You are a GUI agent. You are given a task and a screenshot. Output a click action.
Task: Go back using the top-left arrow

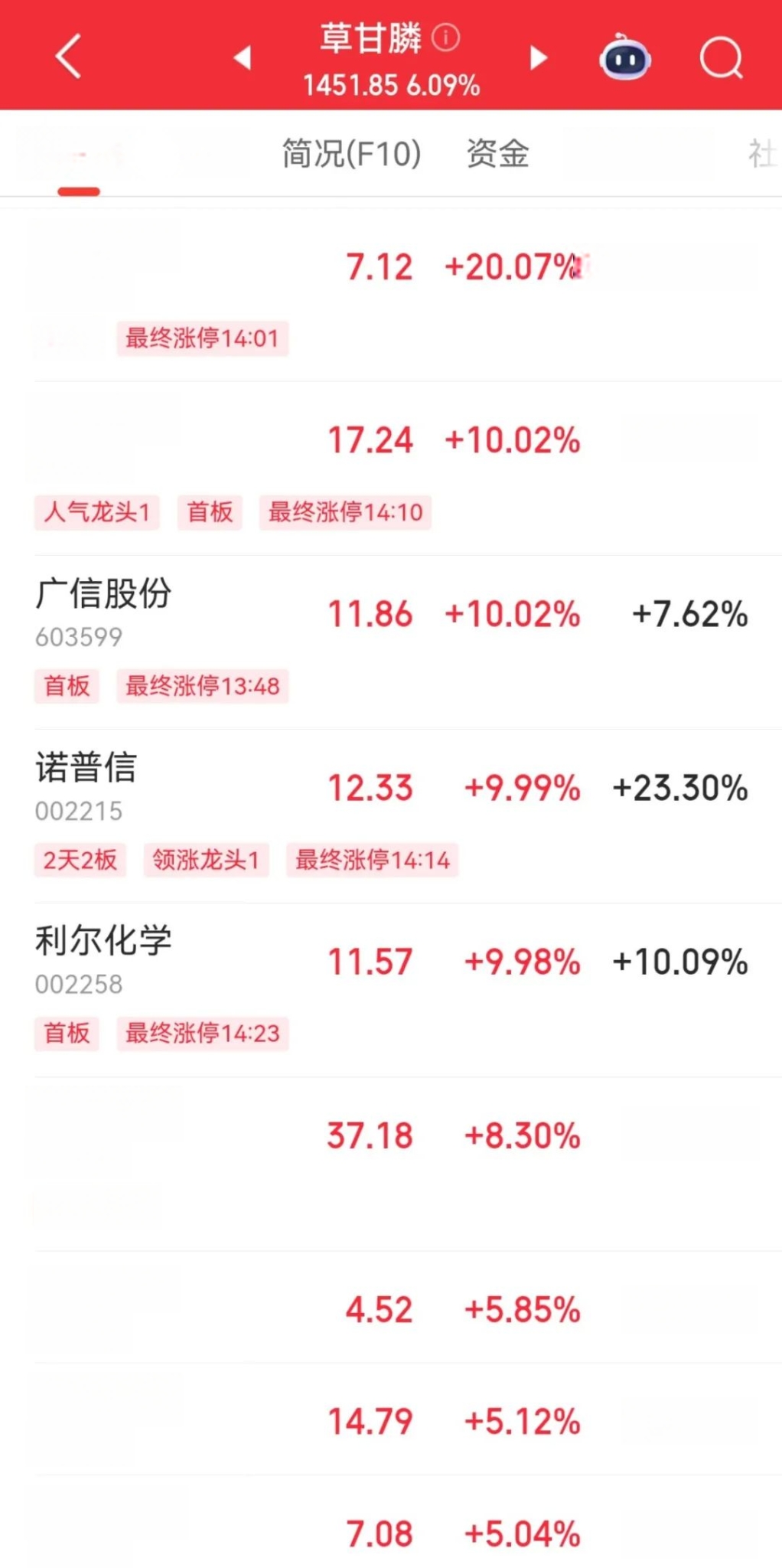pos(69,57)
